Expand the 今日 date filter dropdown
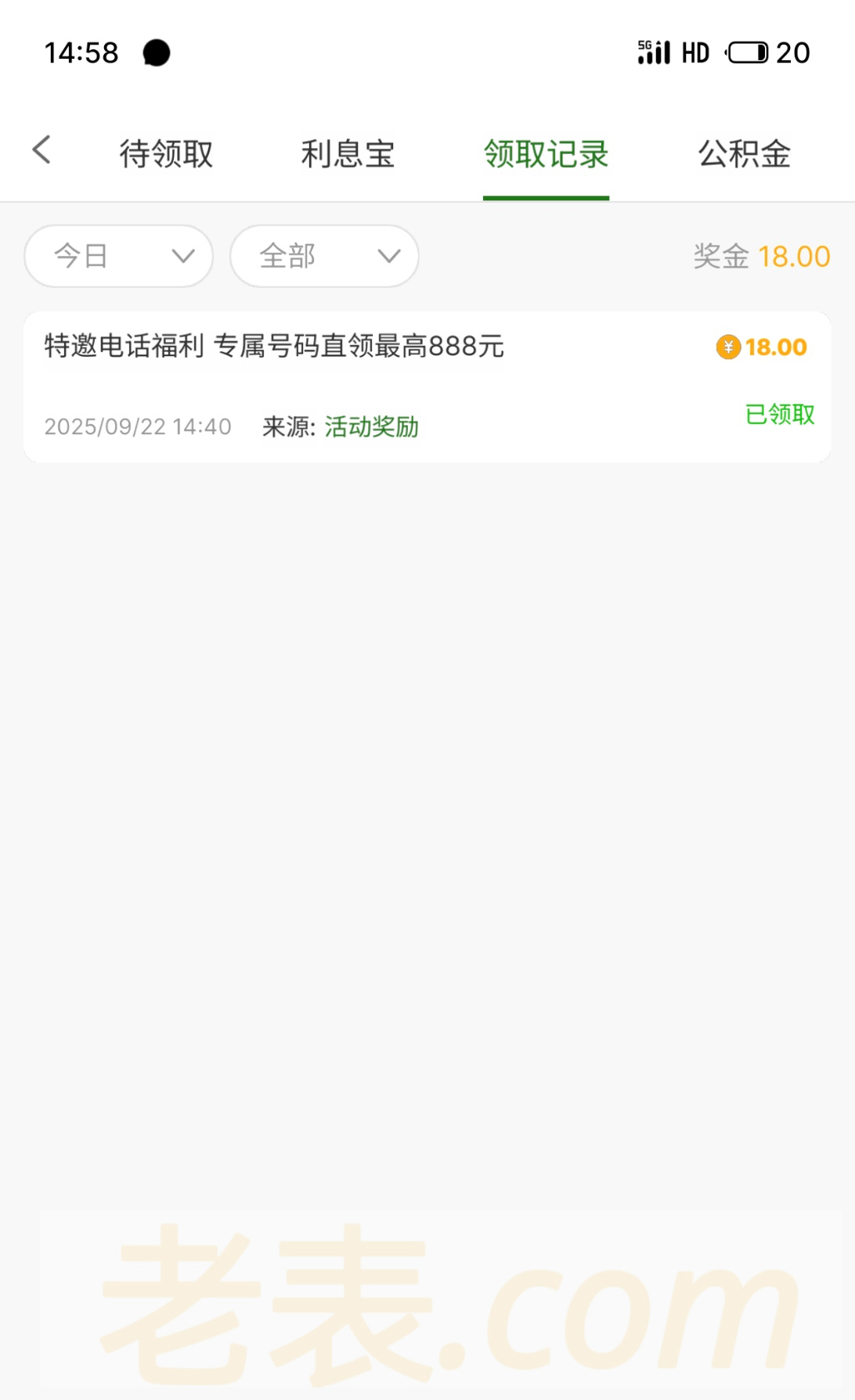855x1400 pixels. (119, 256)
